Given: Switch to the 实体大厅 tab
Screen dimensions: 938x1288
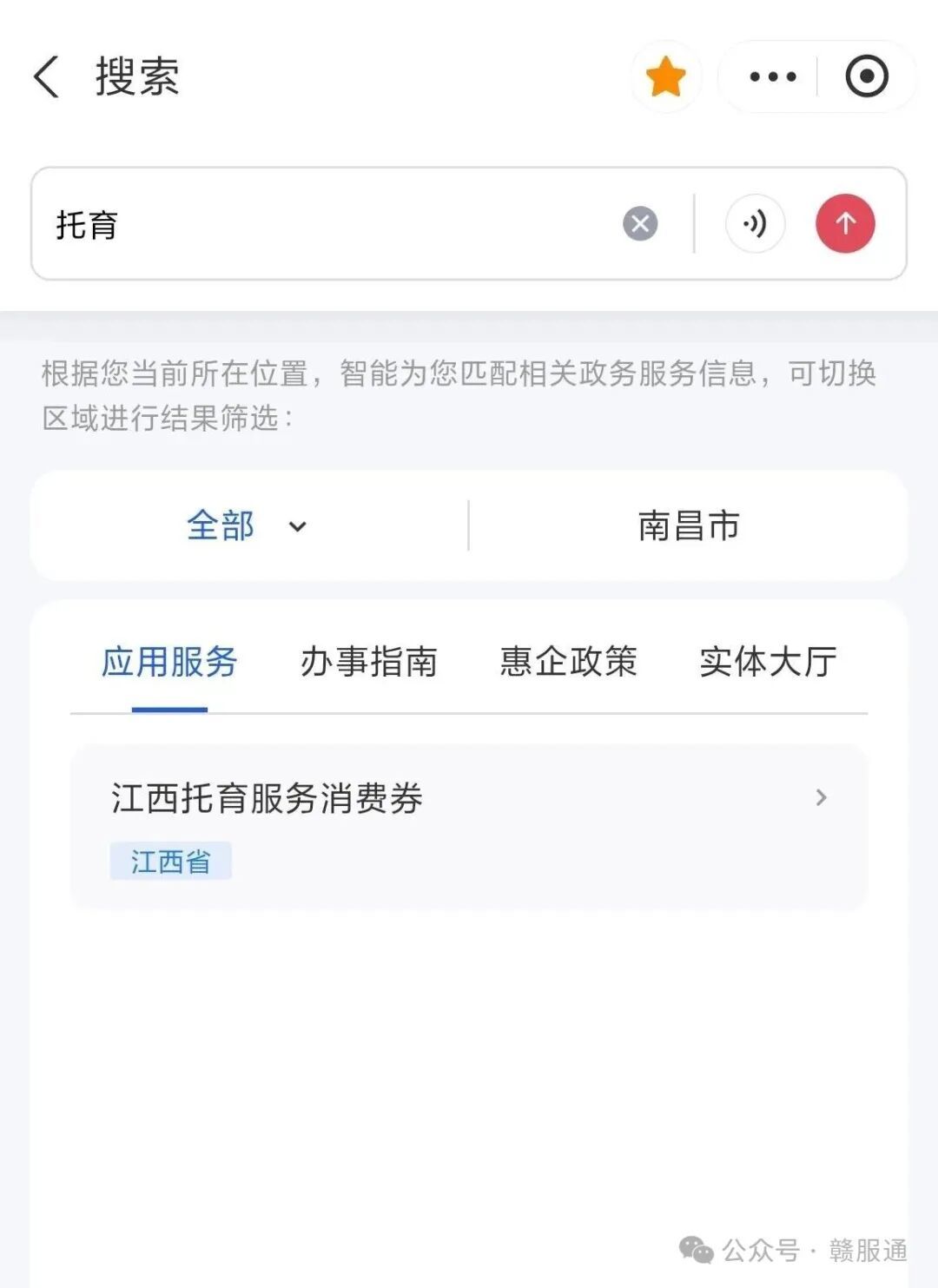Looking at the screenshot, I should point(768,662).
